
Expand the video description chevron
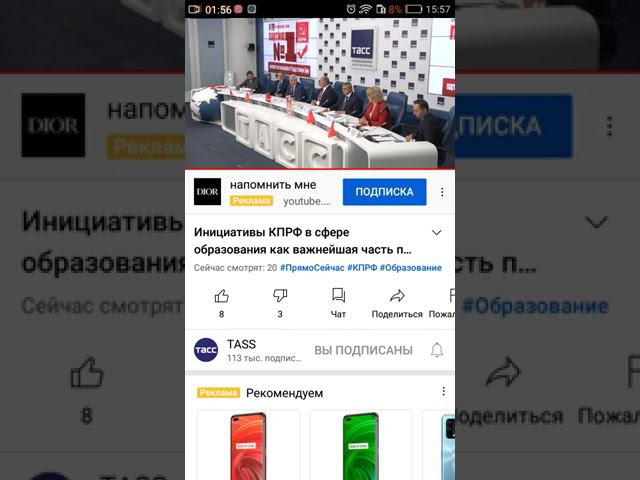click(x=436, y=233)
